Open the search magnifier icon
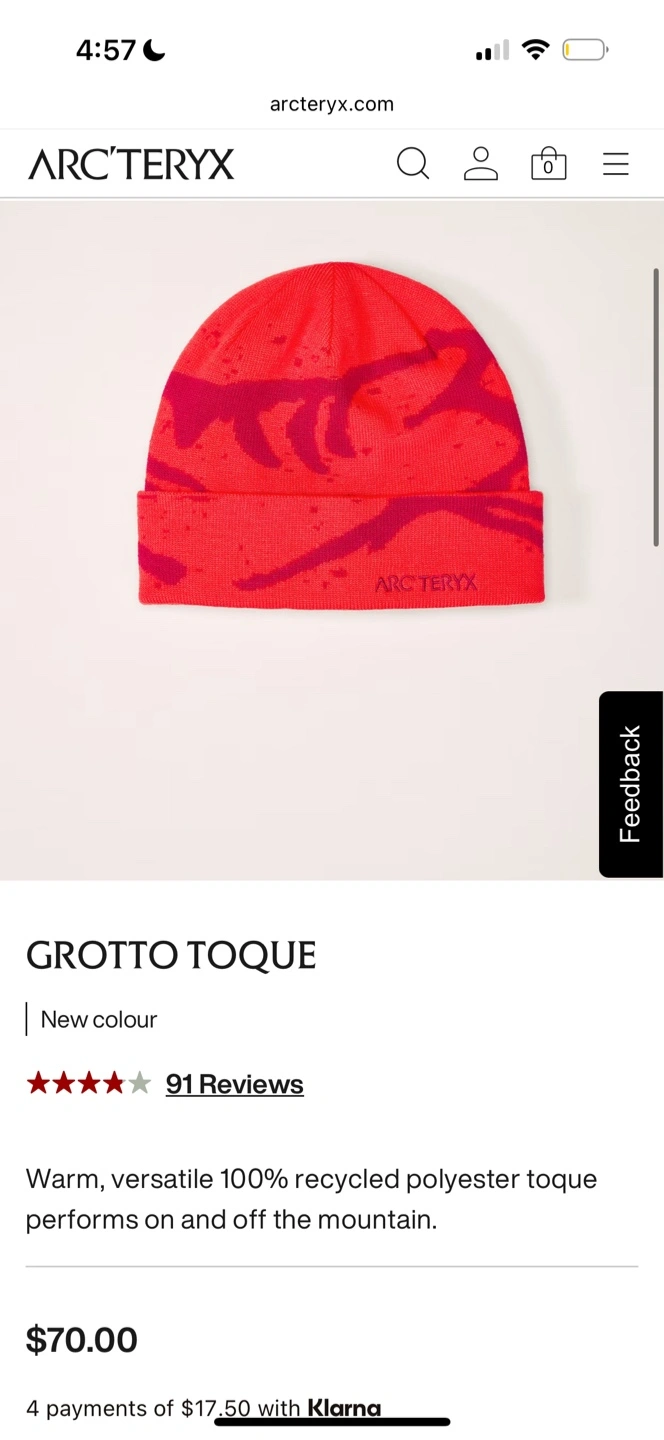Viewport: 664px width, 1440px height. tap(413, 163)
